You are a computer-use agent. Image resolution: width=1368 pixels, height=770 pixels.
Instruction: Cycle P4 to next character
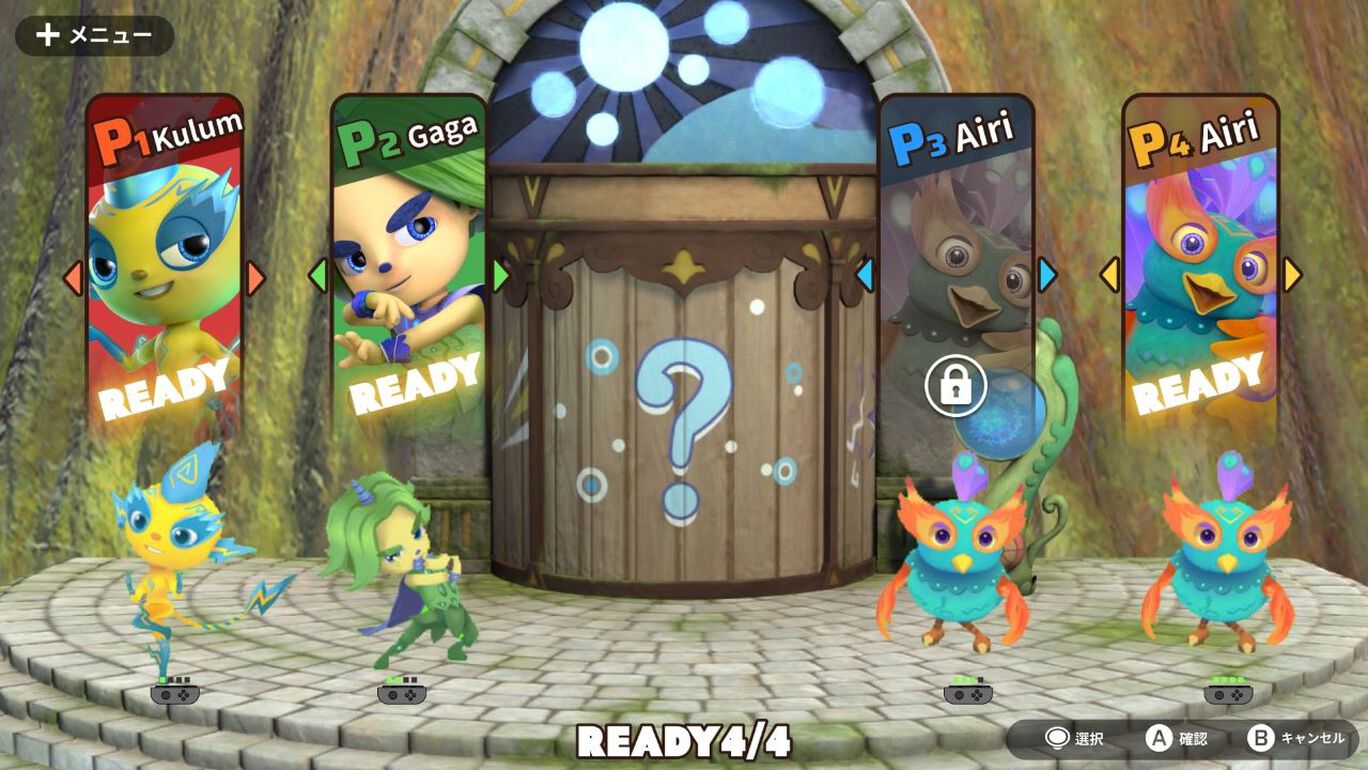point(1292,274)
